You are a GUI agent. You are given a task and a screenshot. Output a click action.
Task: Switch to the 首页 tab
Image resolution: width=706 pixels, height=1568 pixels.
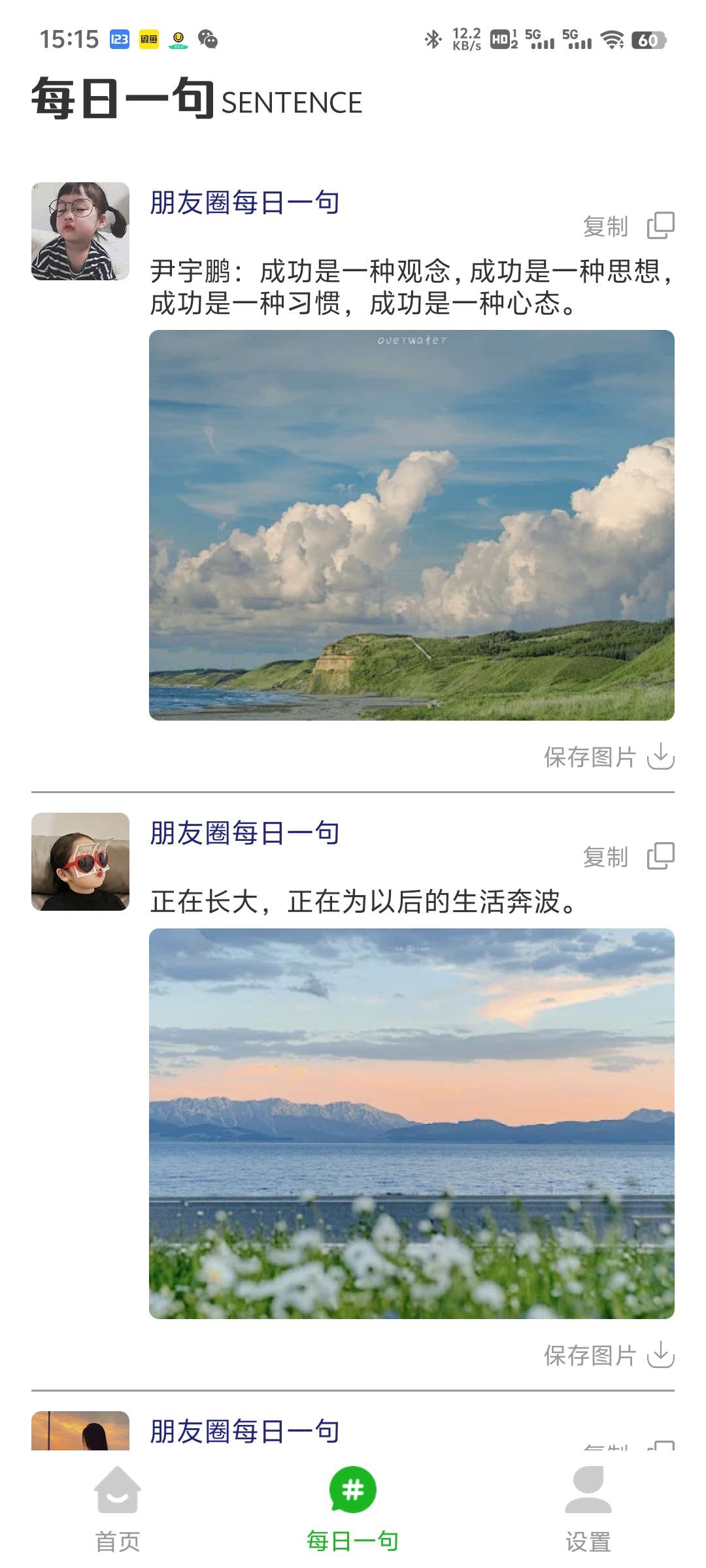tap(118, 1507)
